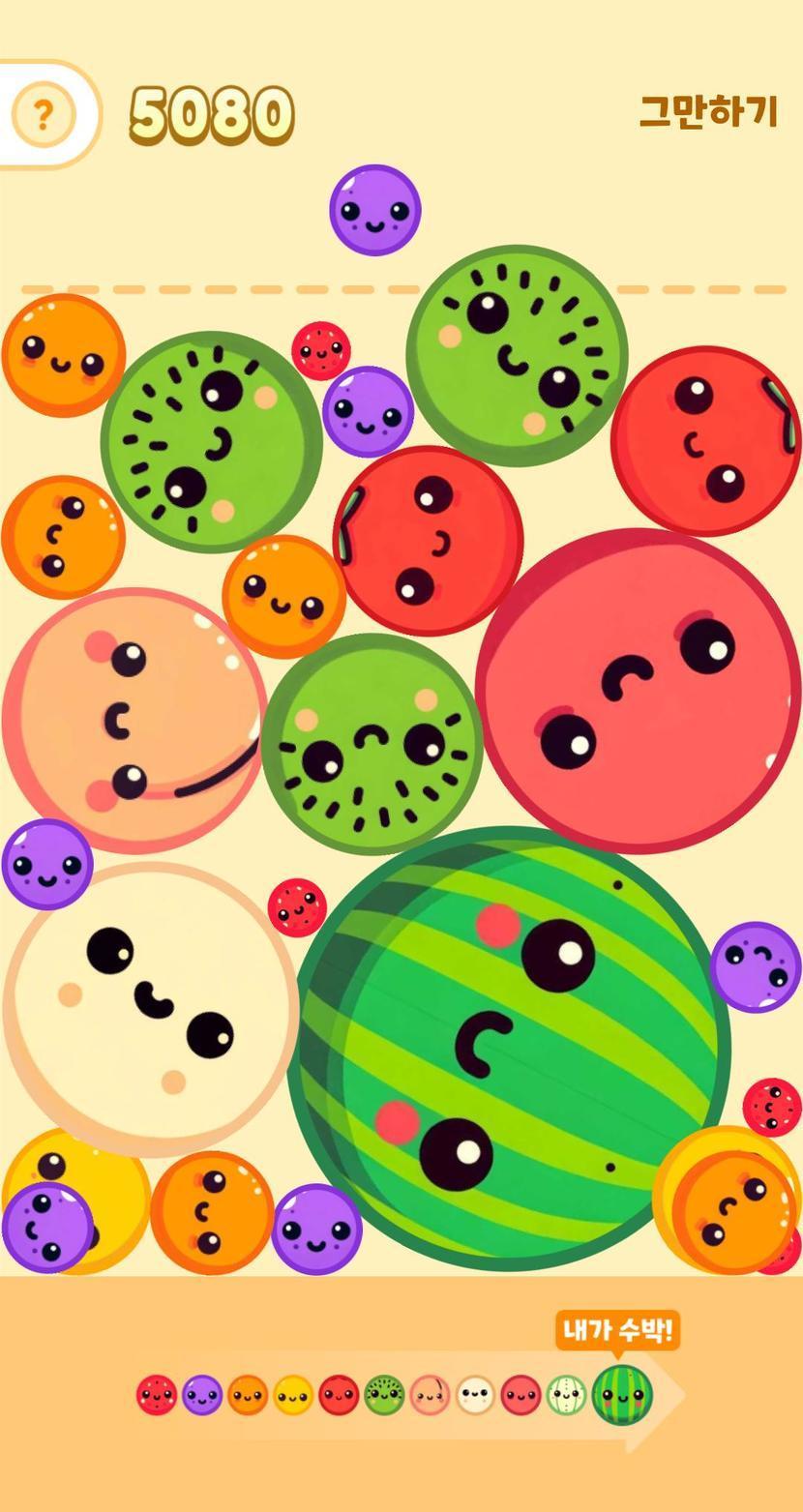Open the question mark help button

(43, 115)
